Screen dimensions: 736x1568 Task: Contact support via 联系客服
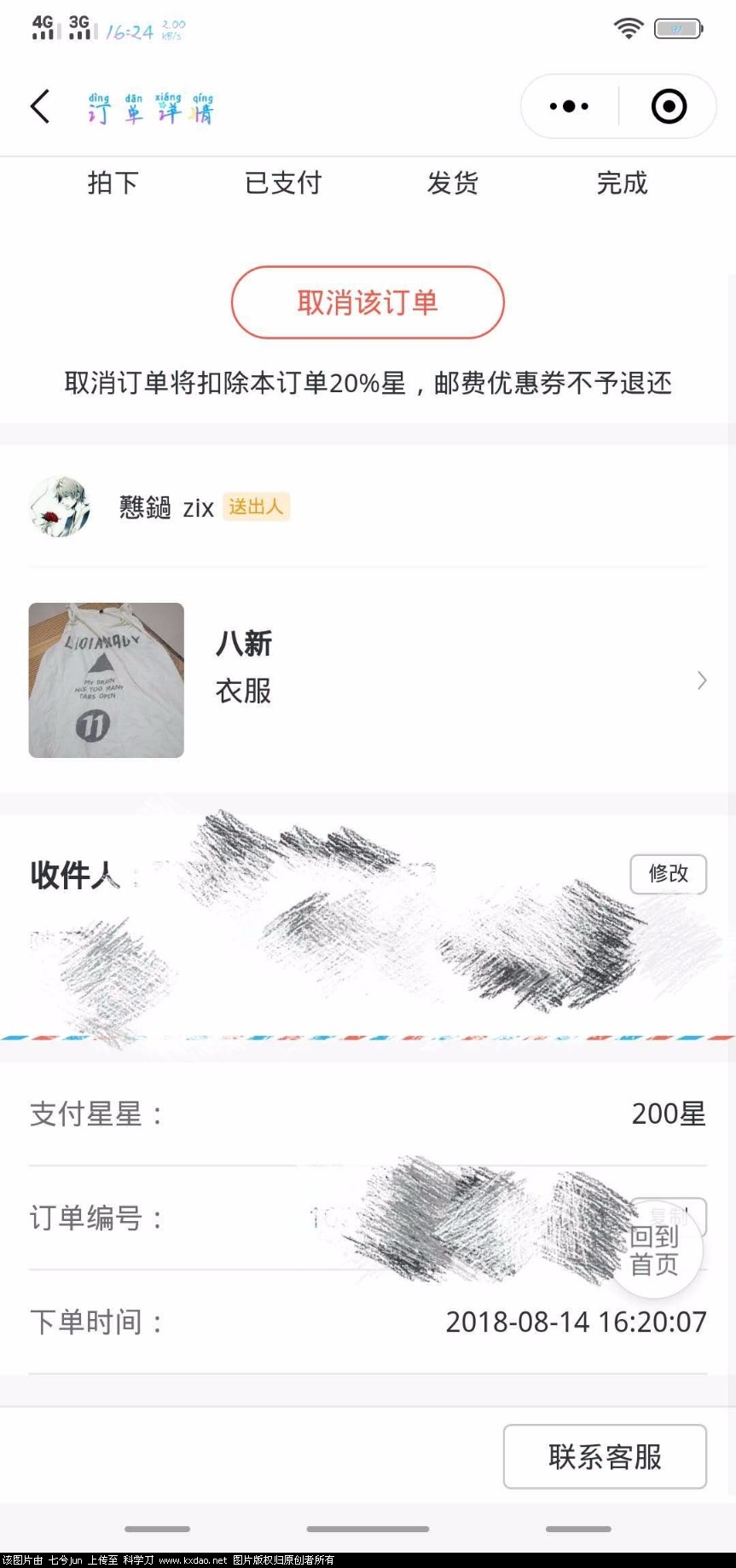605,1457
